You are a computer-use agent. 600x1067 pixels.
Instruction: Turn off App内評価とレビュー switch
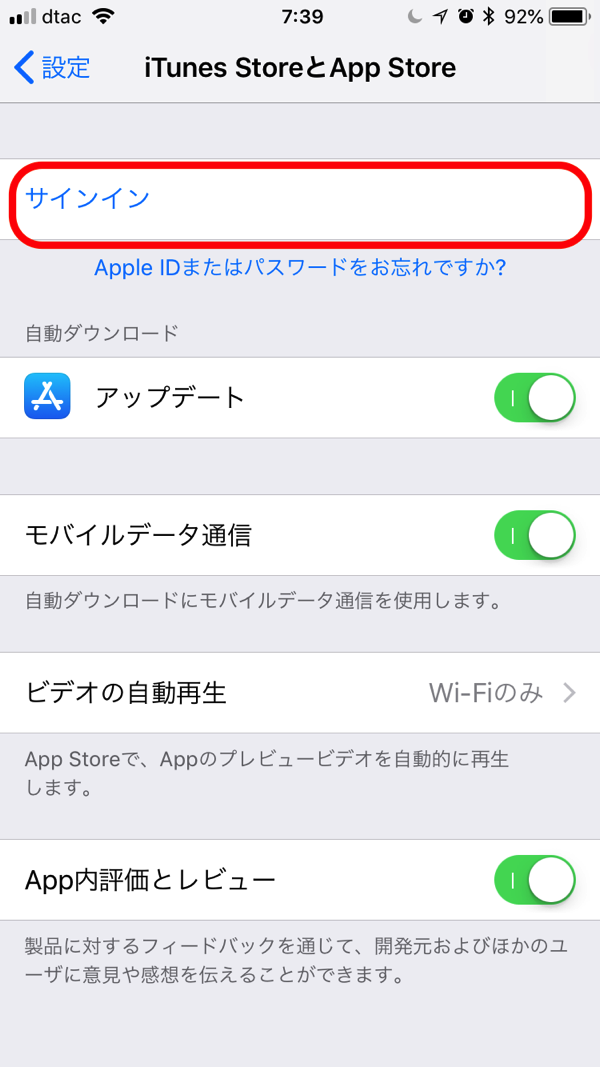(x=534, y=880)
